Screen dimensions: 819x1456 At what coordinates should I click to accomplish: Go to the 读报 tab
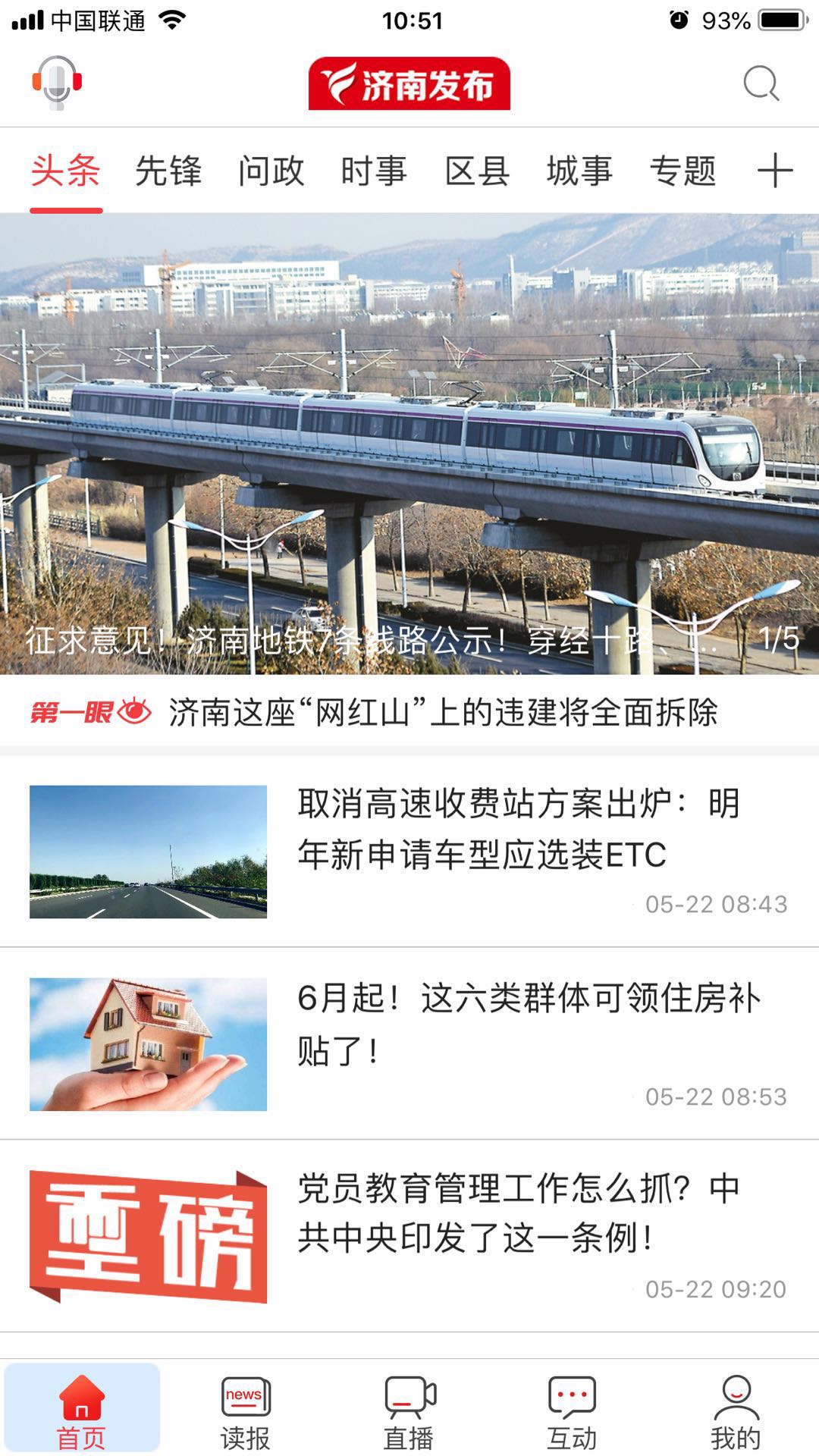click(x=245, y=1409)
